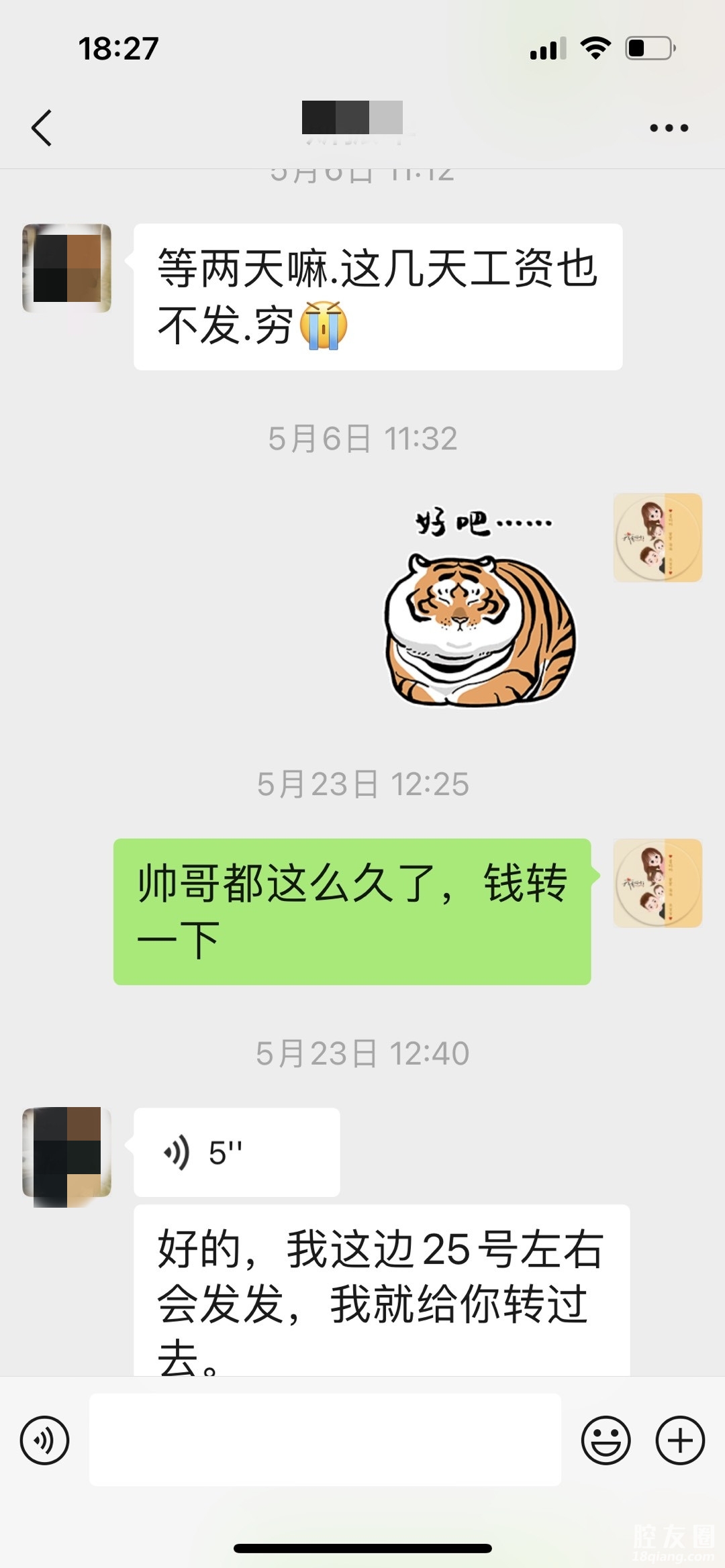Open the emoji sticker panel
The image size is (725, 1568).
coord(606,1440)
